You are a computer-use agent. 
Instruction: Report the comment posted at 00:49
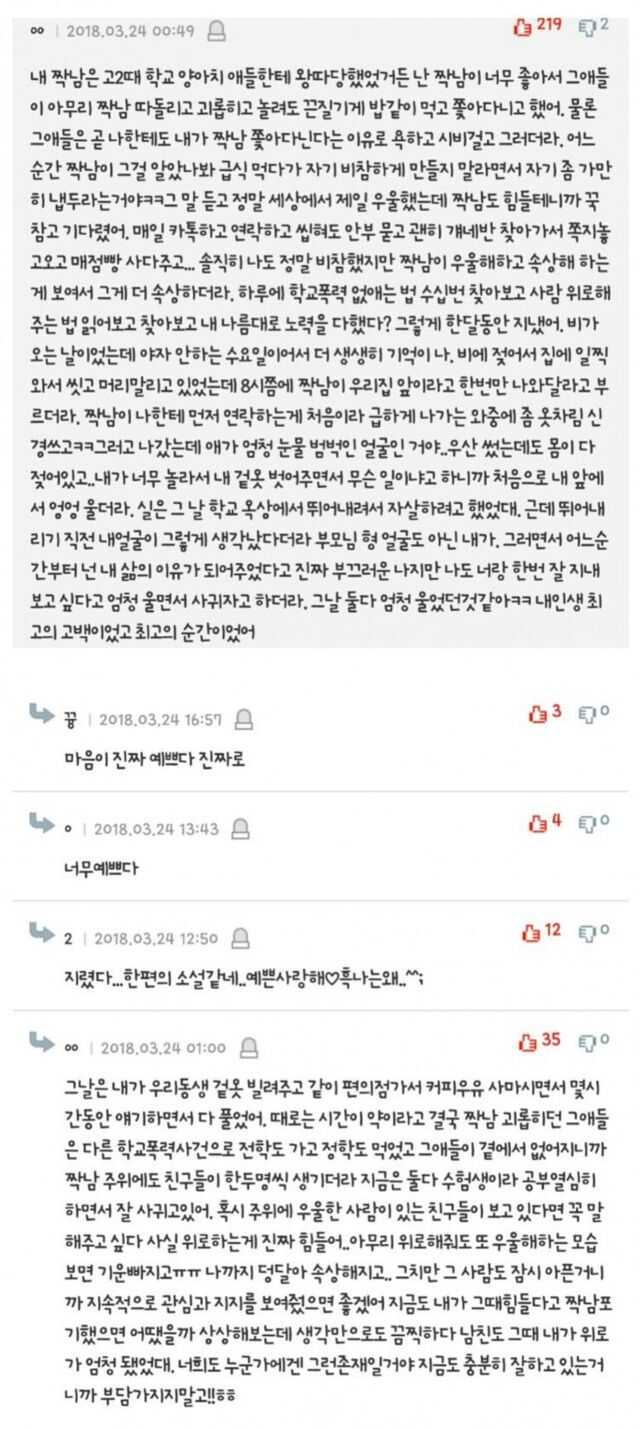(x=215, y=31)
